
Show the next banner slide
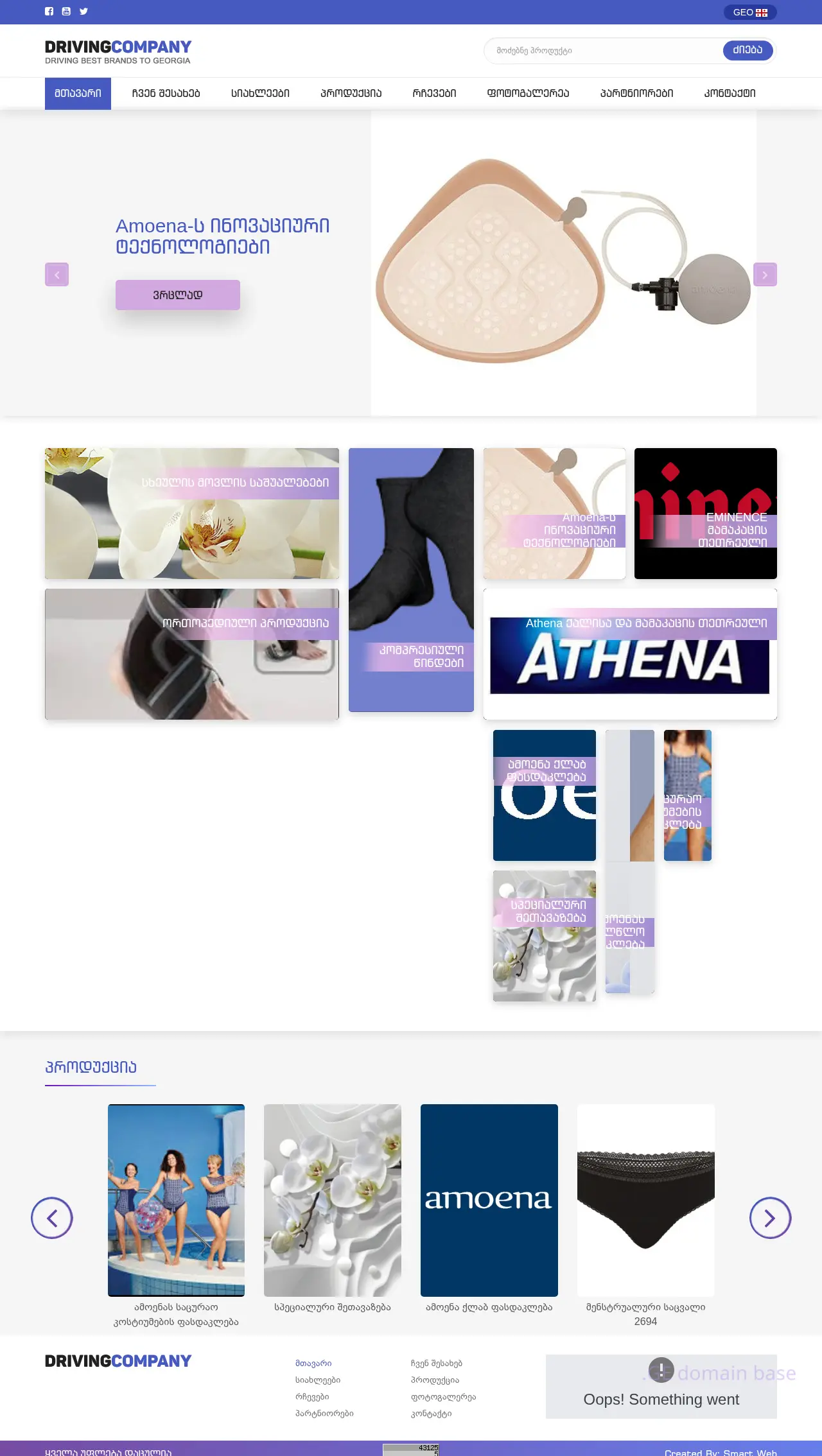[x=764, y=275]
